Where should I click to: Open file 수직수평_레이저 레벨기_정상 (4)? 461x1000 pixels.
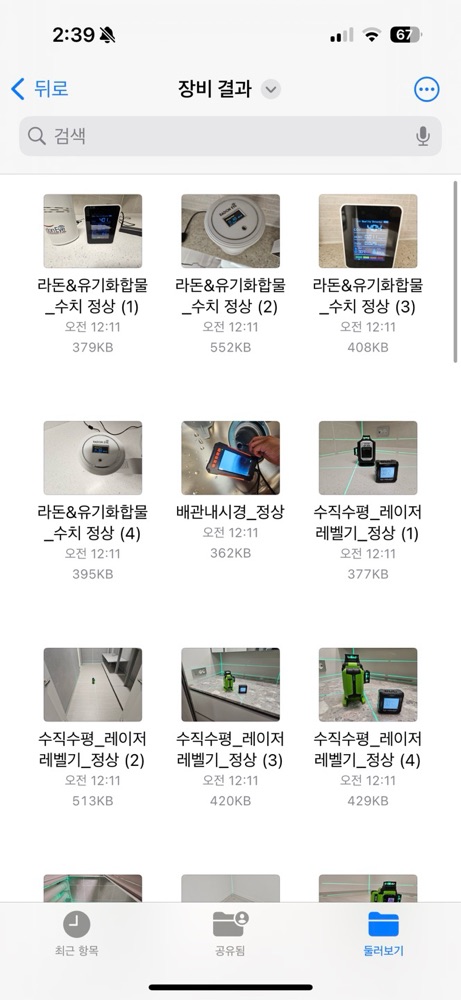[368, 685]
